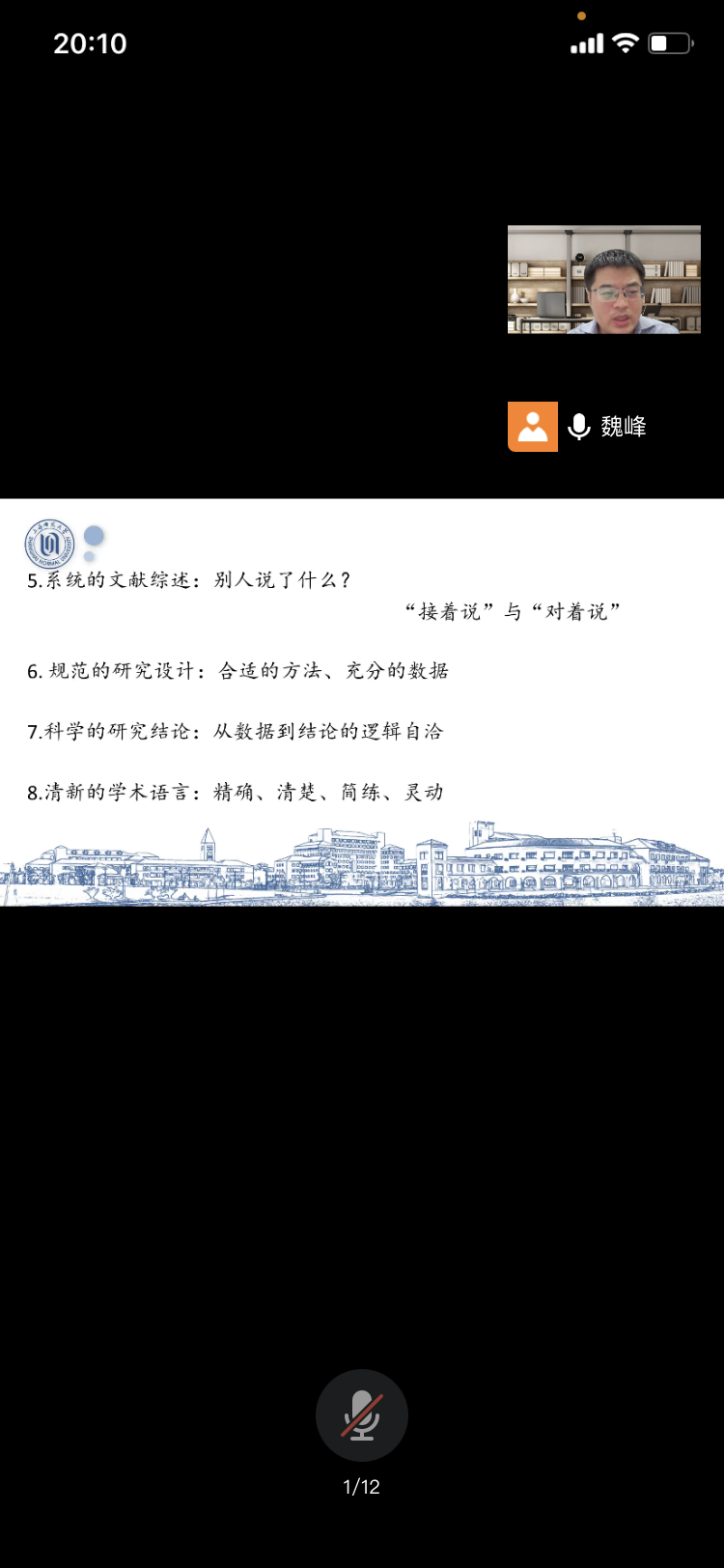Image resolution: width=724 pixels, height=1568 pixels.
Task: Open participant 魏峰's profile icon
Action: click(533, 427)
